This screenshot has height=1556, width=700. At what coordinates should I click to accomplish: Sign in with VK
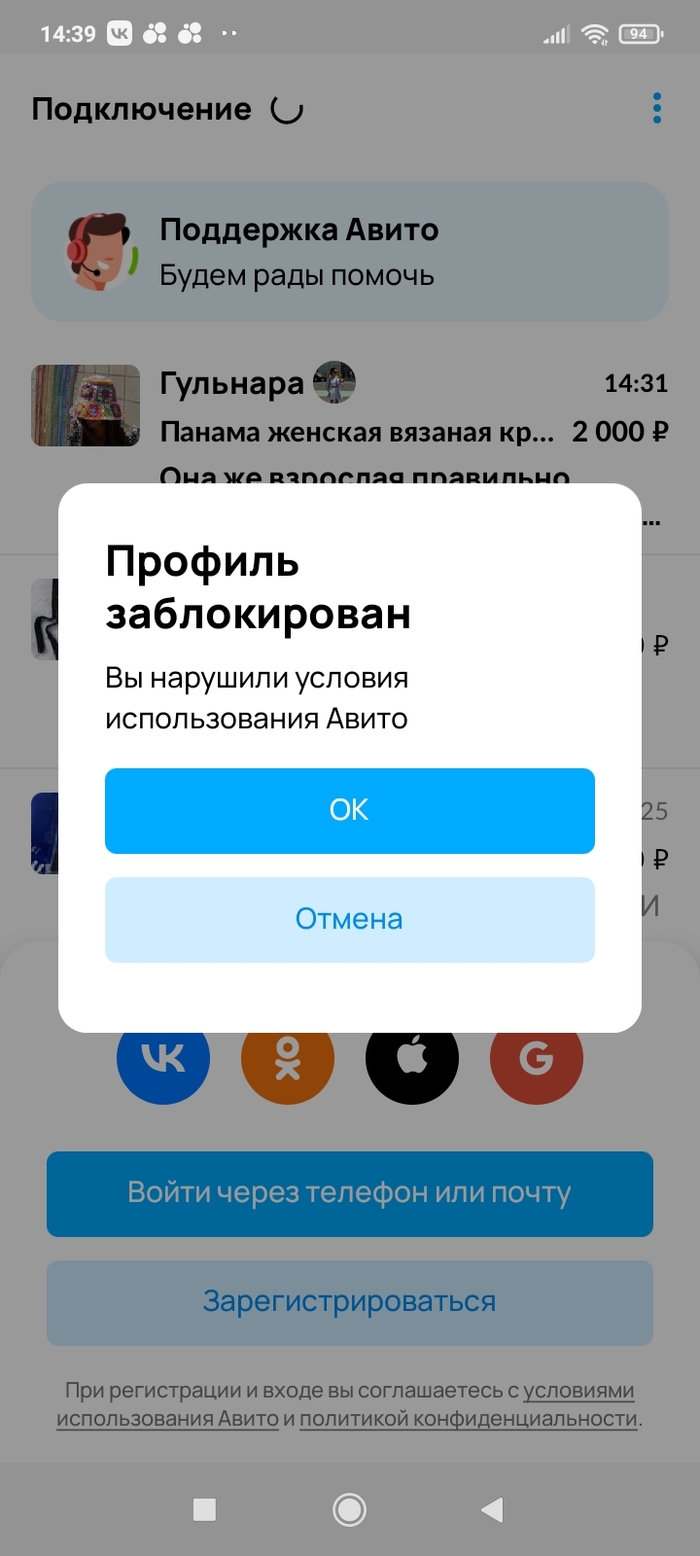click(x=163, y=1060)
